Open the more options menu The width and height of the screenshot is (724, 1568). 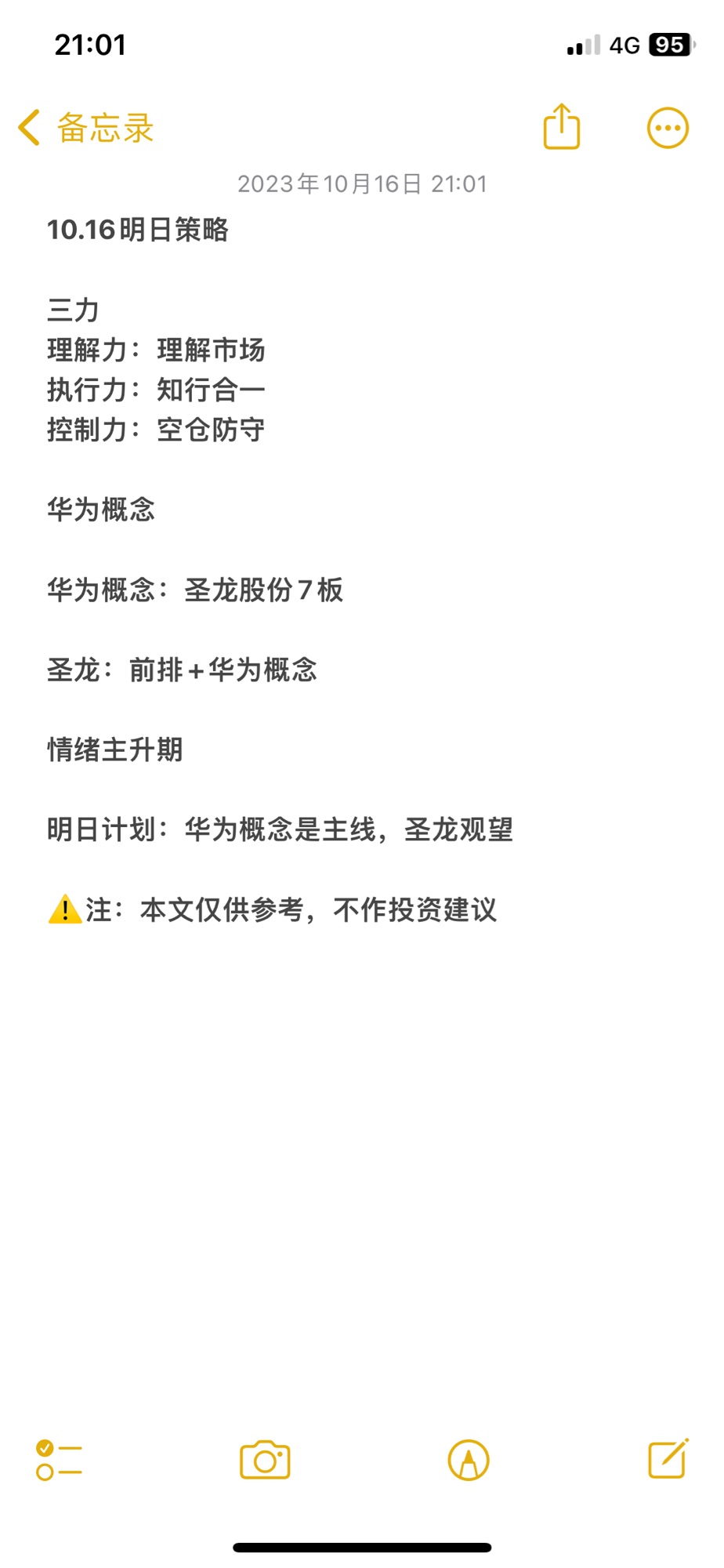tap(668, 128)
